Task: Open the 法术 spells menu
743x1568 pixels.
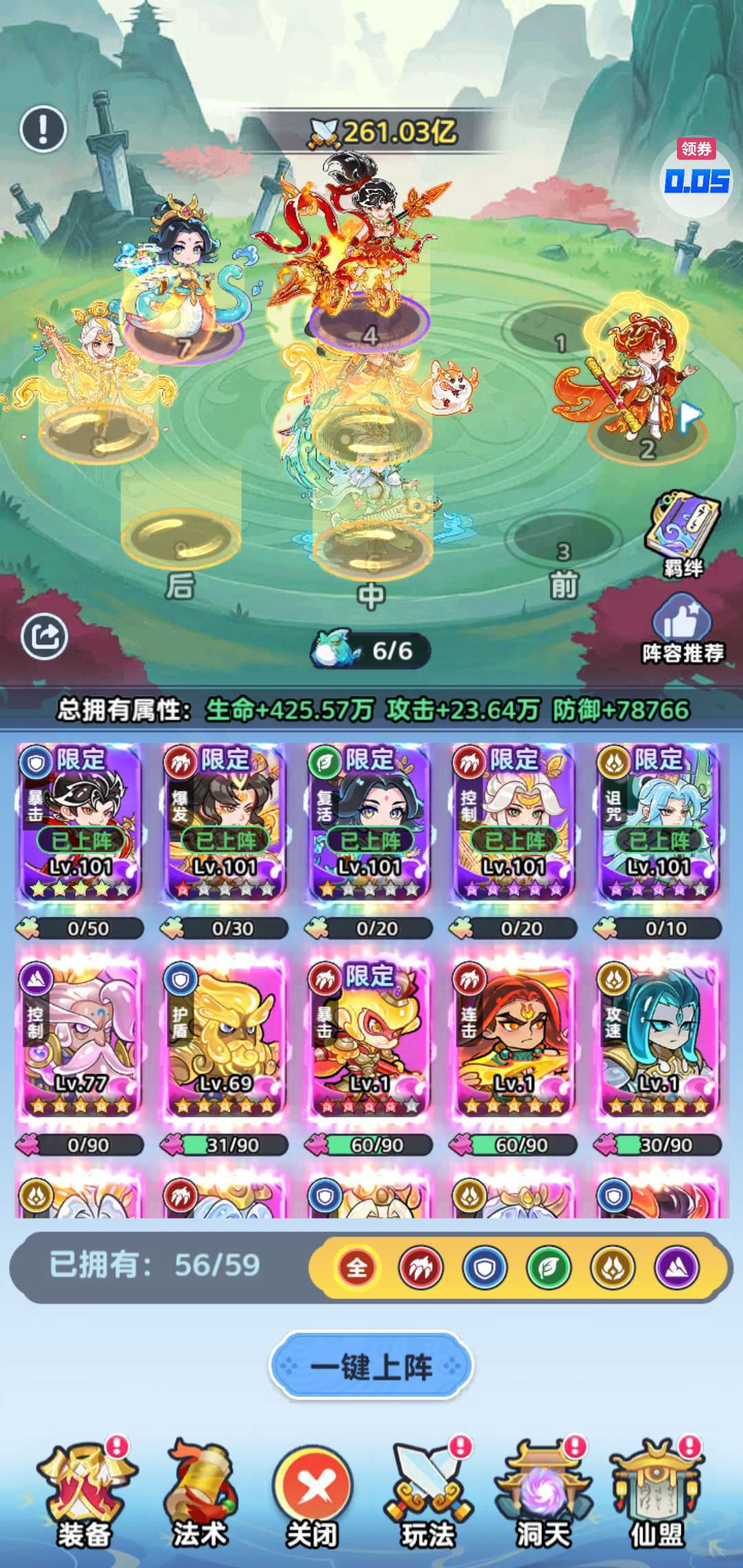Action: 200,1492
